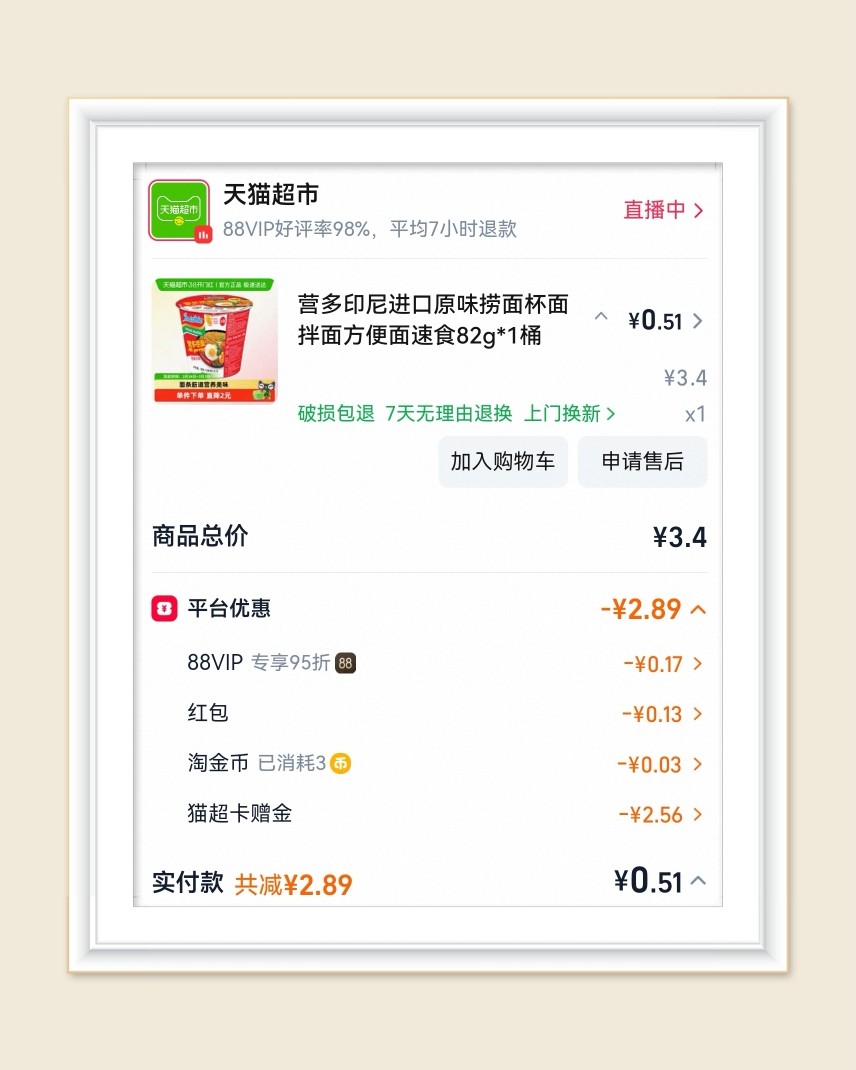Collapse the 实付款 payment summary
The image size is (856, 1070).
[x=700, y=881]
